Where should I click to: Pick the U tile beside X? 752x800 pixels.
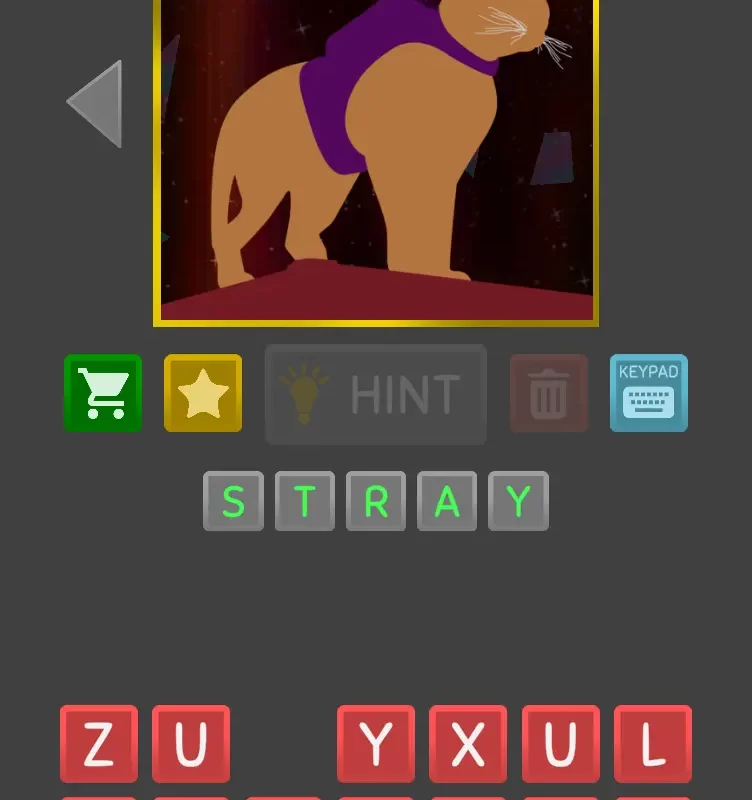click(x=561, y=744)
